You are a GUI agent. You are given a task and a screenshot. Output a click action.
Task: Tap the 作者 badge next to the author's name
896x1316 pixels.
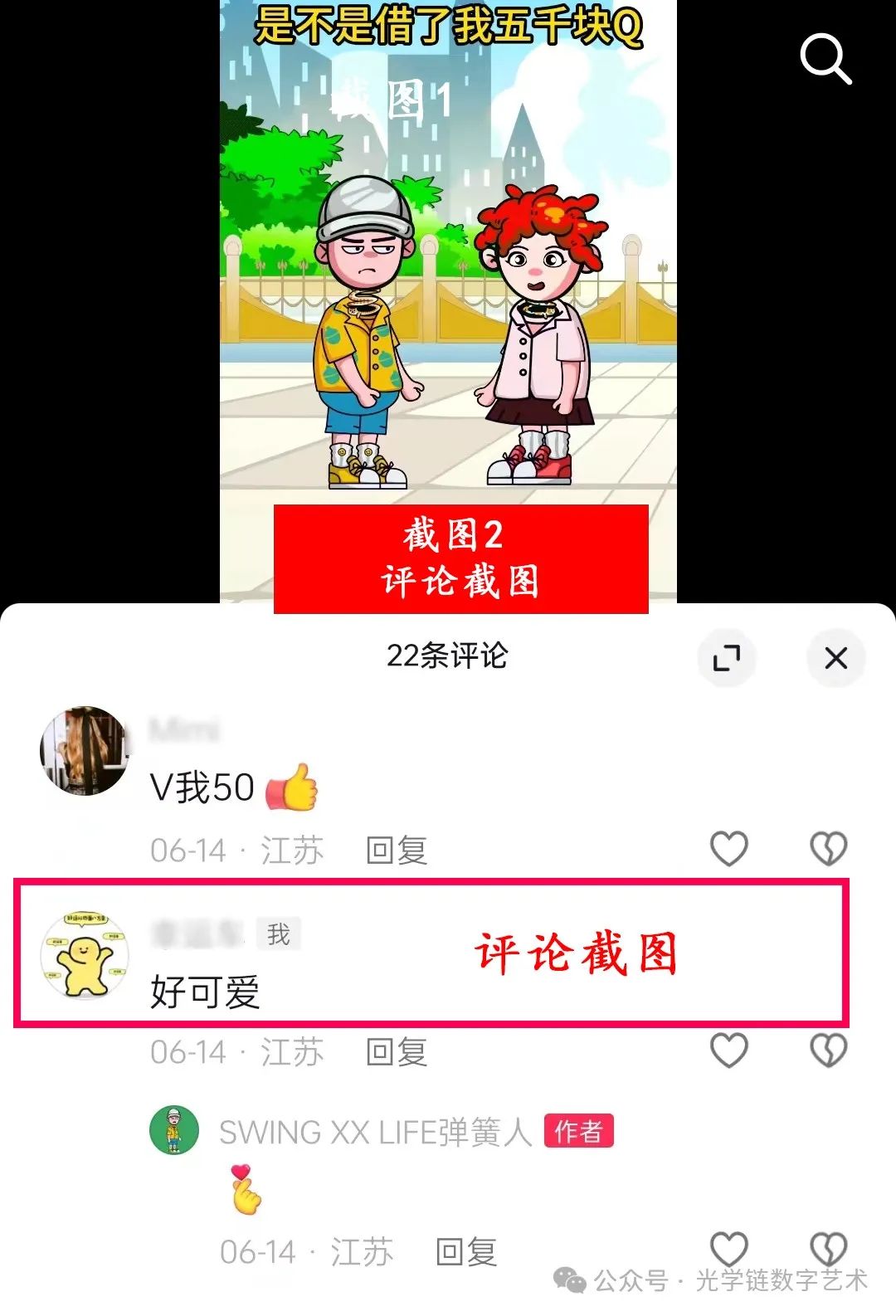pyautogui.click(x=579, y=1129)
